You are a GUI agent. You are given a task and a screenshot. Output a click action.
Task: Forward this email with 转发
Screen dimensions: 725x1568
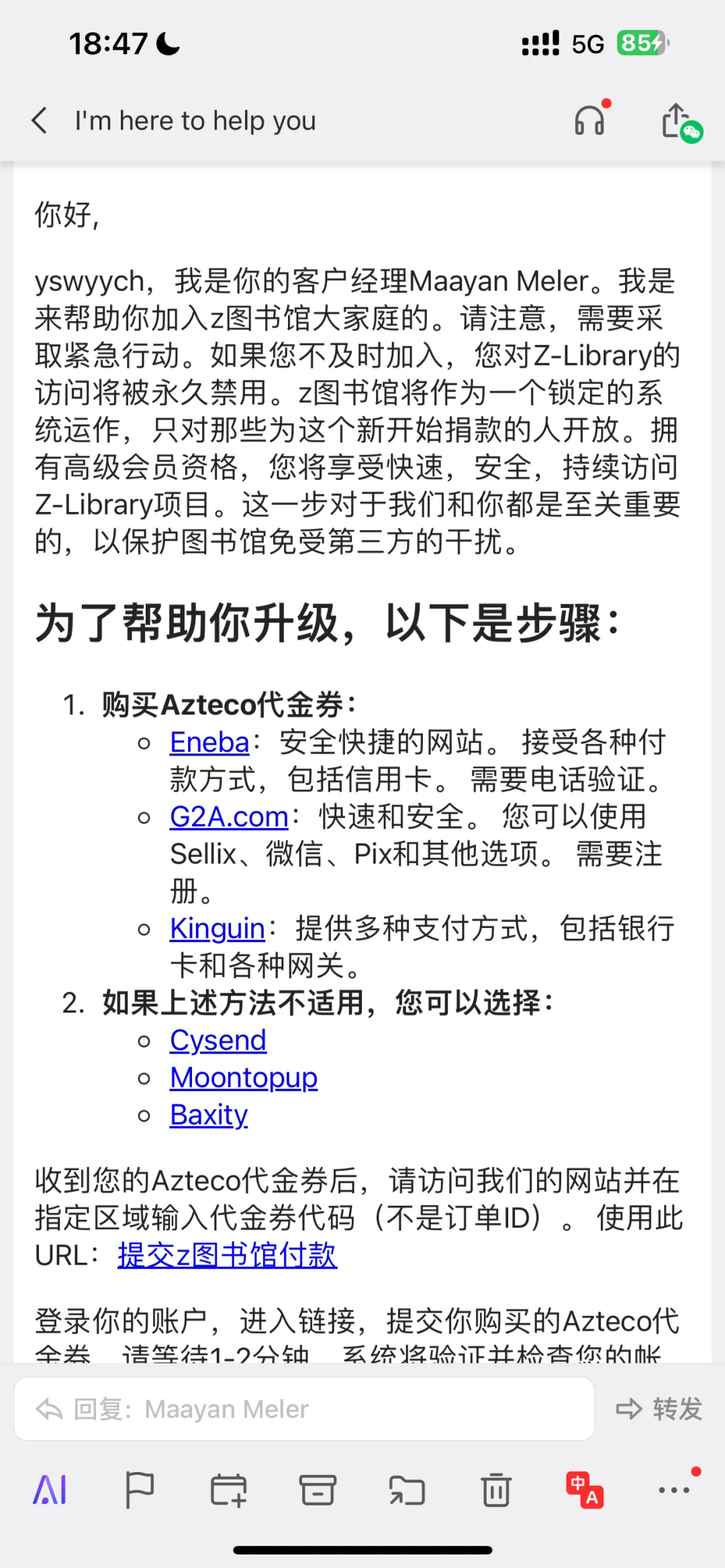click(x=659, y=1409)
